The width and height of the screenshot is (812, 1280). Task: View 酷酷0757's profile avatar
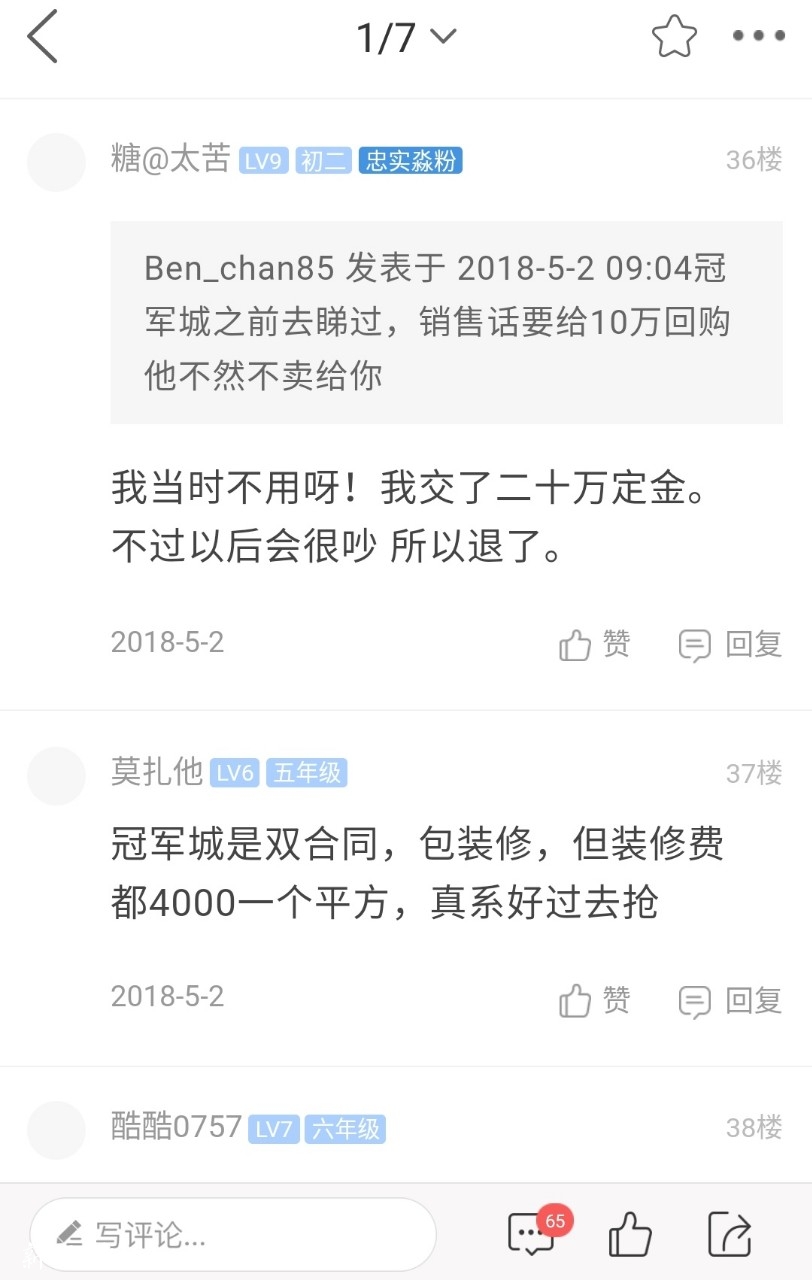pos(56,1130)
